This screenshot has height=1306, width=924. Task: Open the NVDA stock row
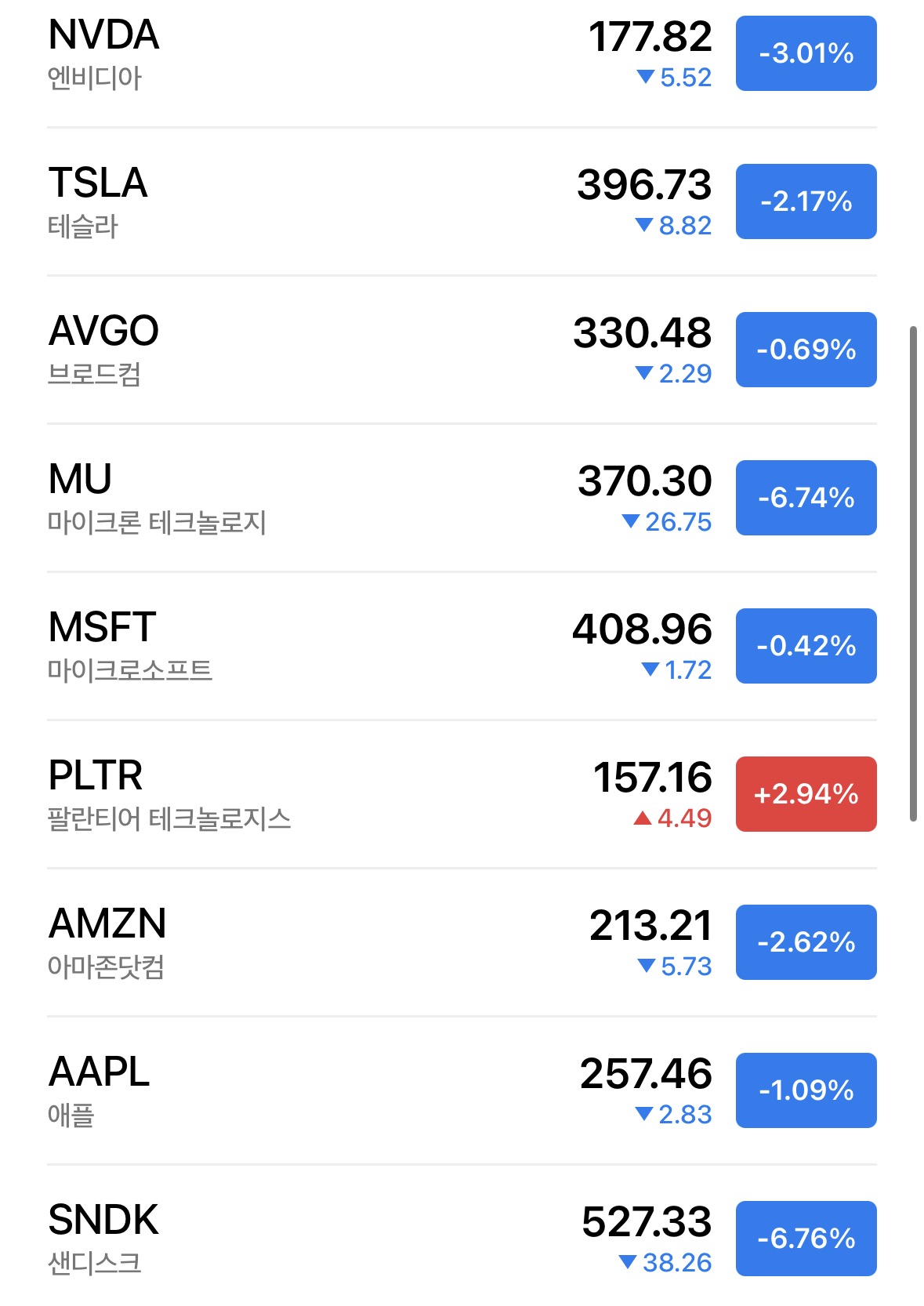(462, 53)
